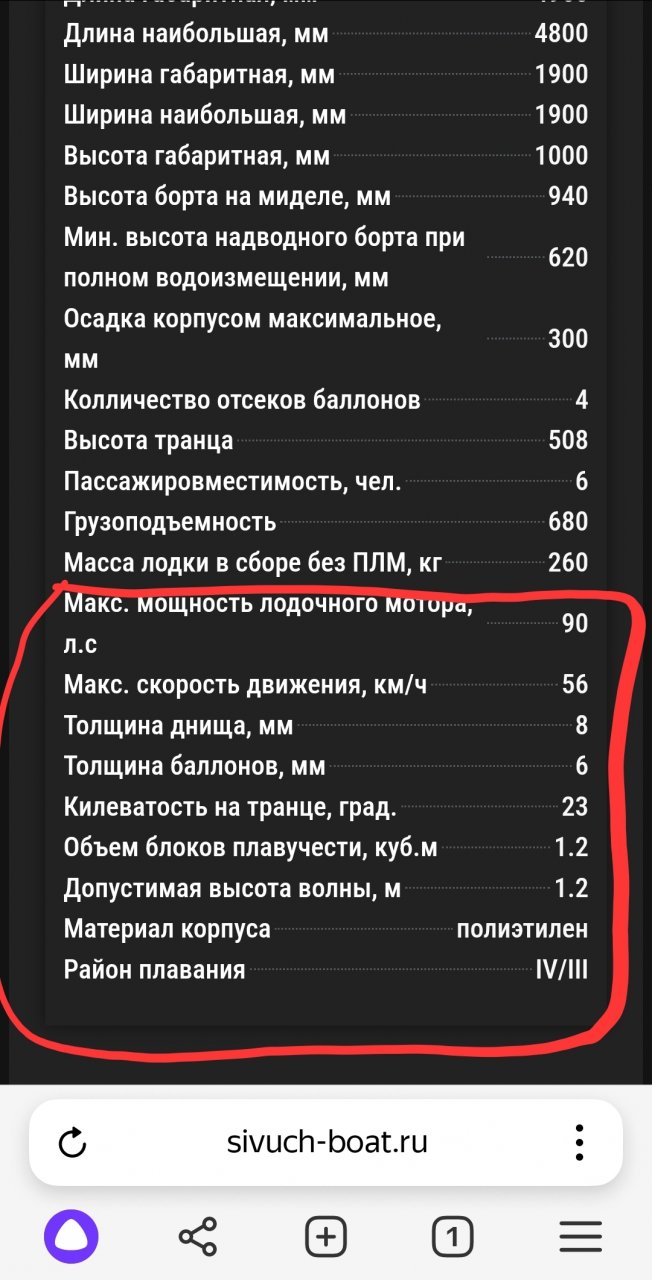This screenshot has width=652, height=1280.
Task: Reload the sivuch-boat.ru page
Action: [72, 1142]
